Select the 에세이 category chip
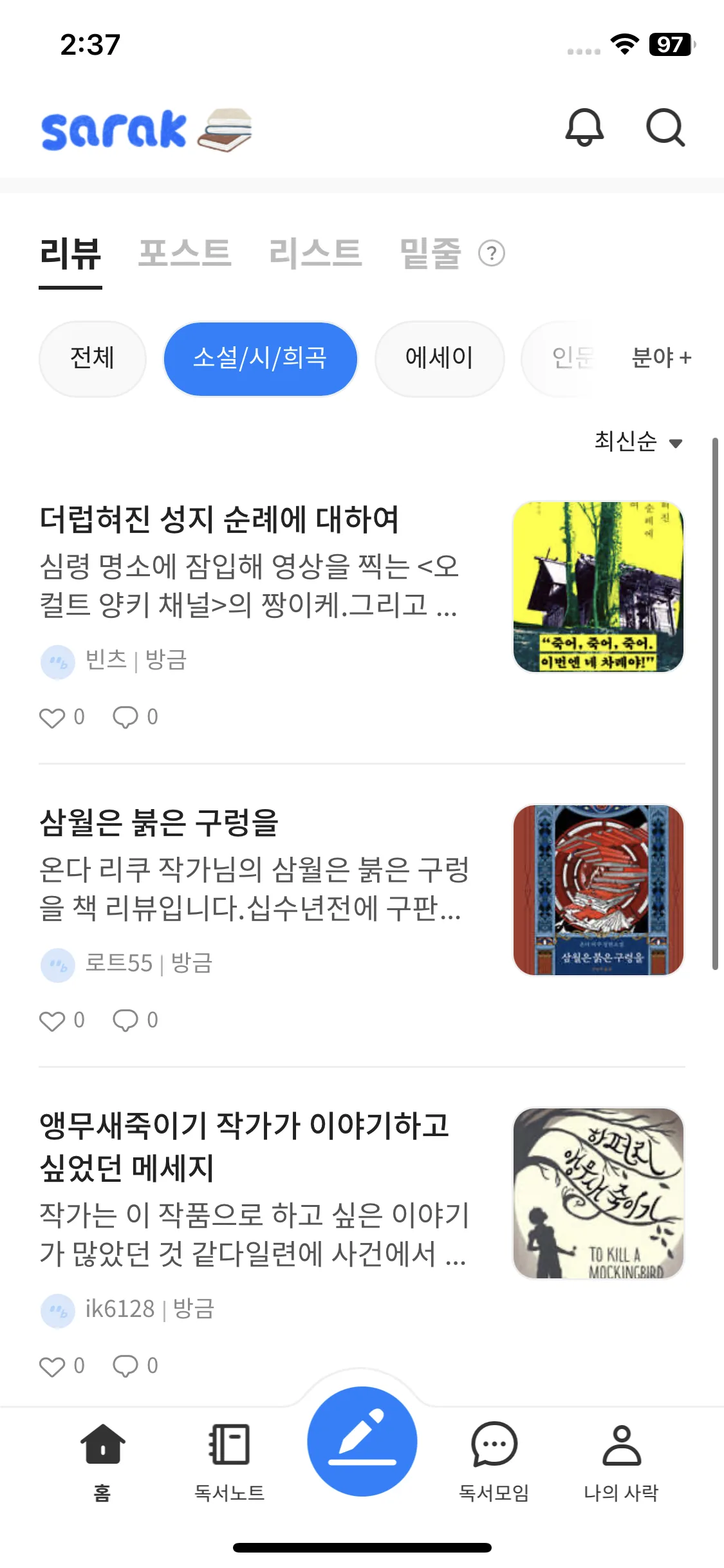This screenshot has height=1568, width=724. (440, 358)
